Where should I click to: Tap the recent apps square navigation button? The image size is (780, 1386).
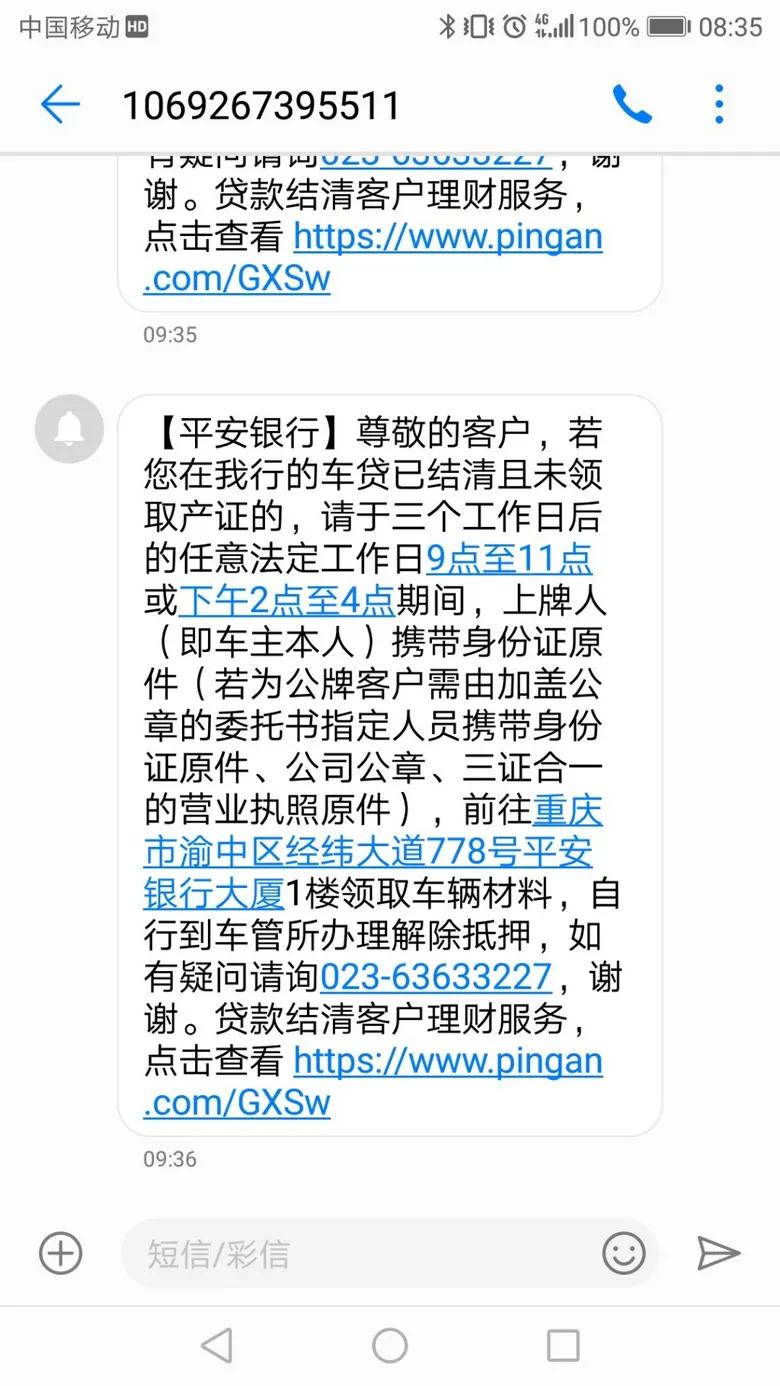point(561,1345)
